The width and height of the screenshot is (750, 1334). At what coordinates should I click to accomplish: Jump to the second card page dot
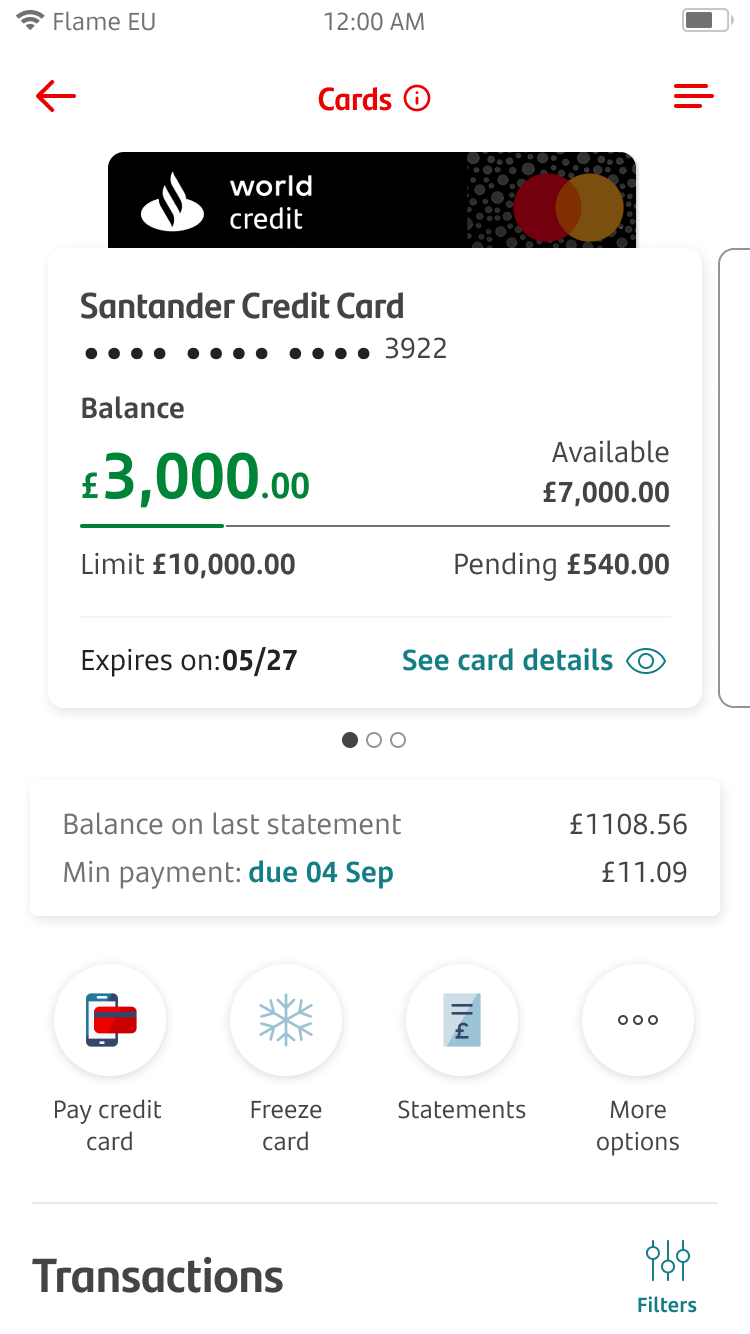tap(374, 740)
